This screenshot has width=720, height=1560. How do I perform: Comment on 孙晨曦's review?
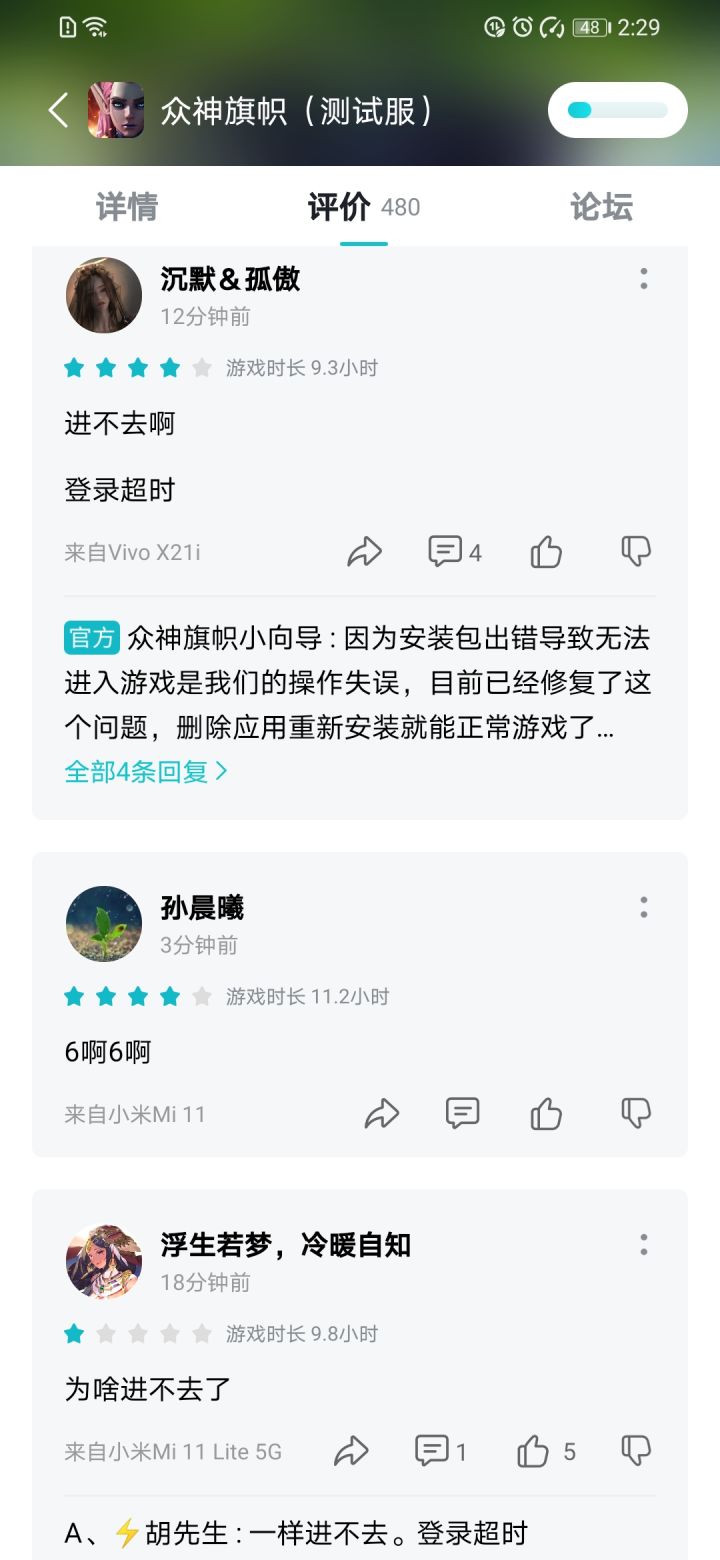[462, 1113]
